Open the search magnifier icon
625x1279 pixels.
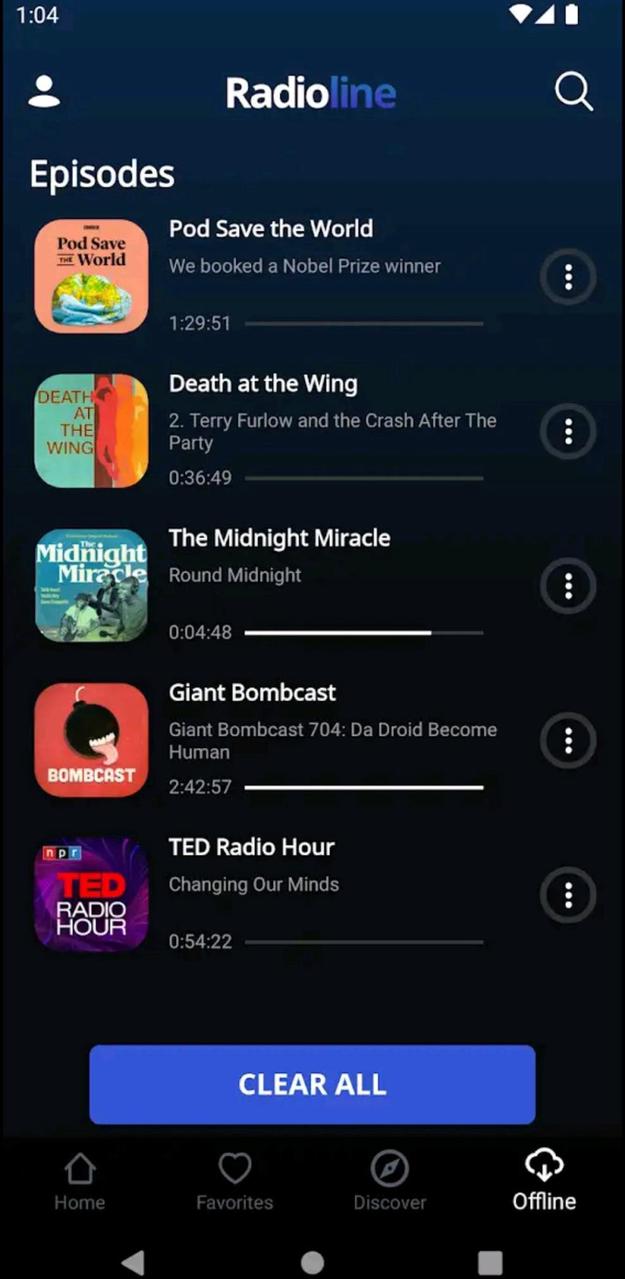click(x=574, y=92)
